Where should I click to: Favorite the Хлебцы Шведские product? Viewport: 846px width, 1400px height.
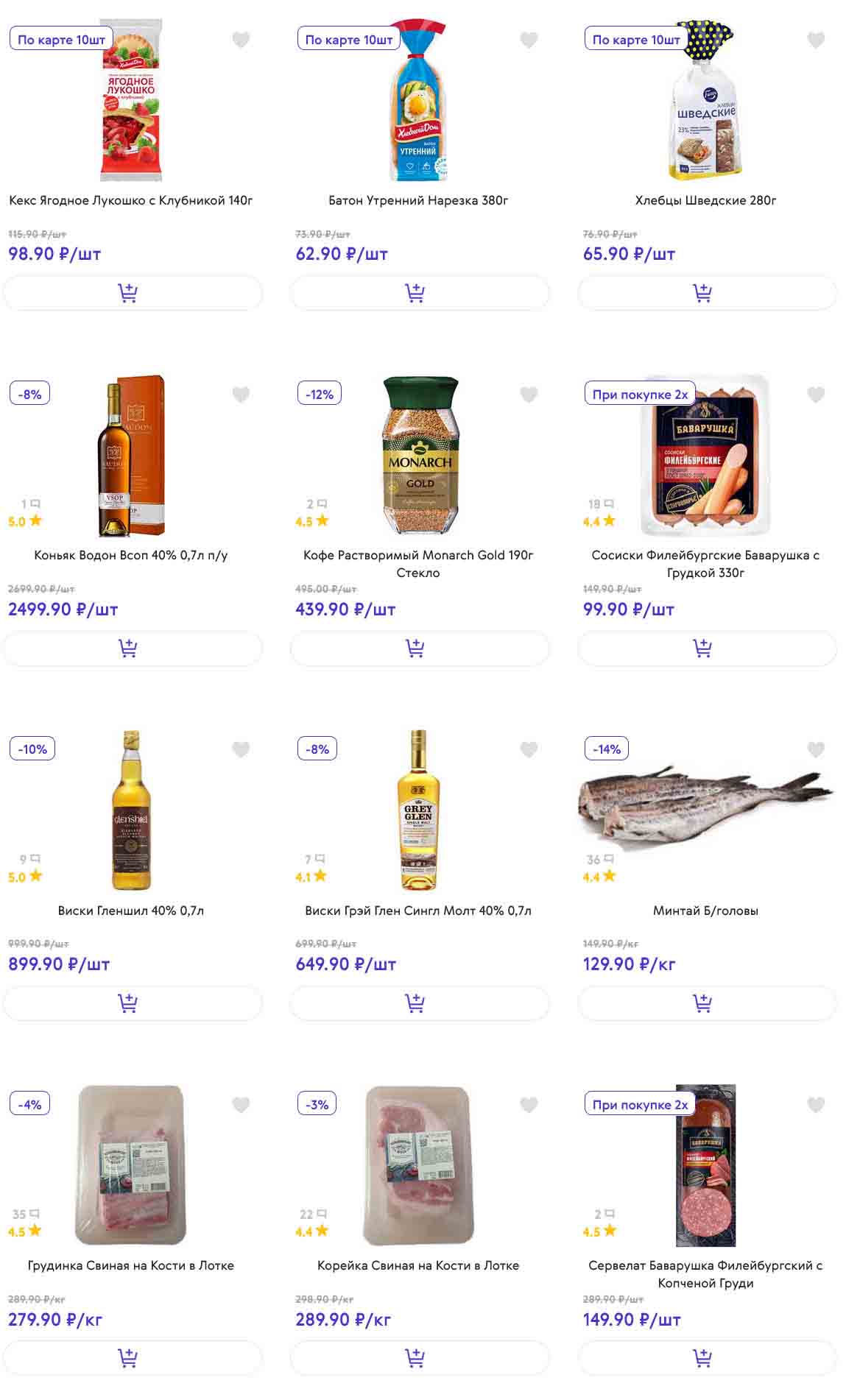(816, 40)
